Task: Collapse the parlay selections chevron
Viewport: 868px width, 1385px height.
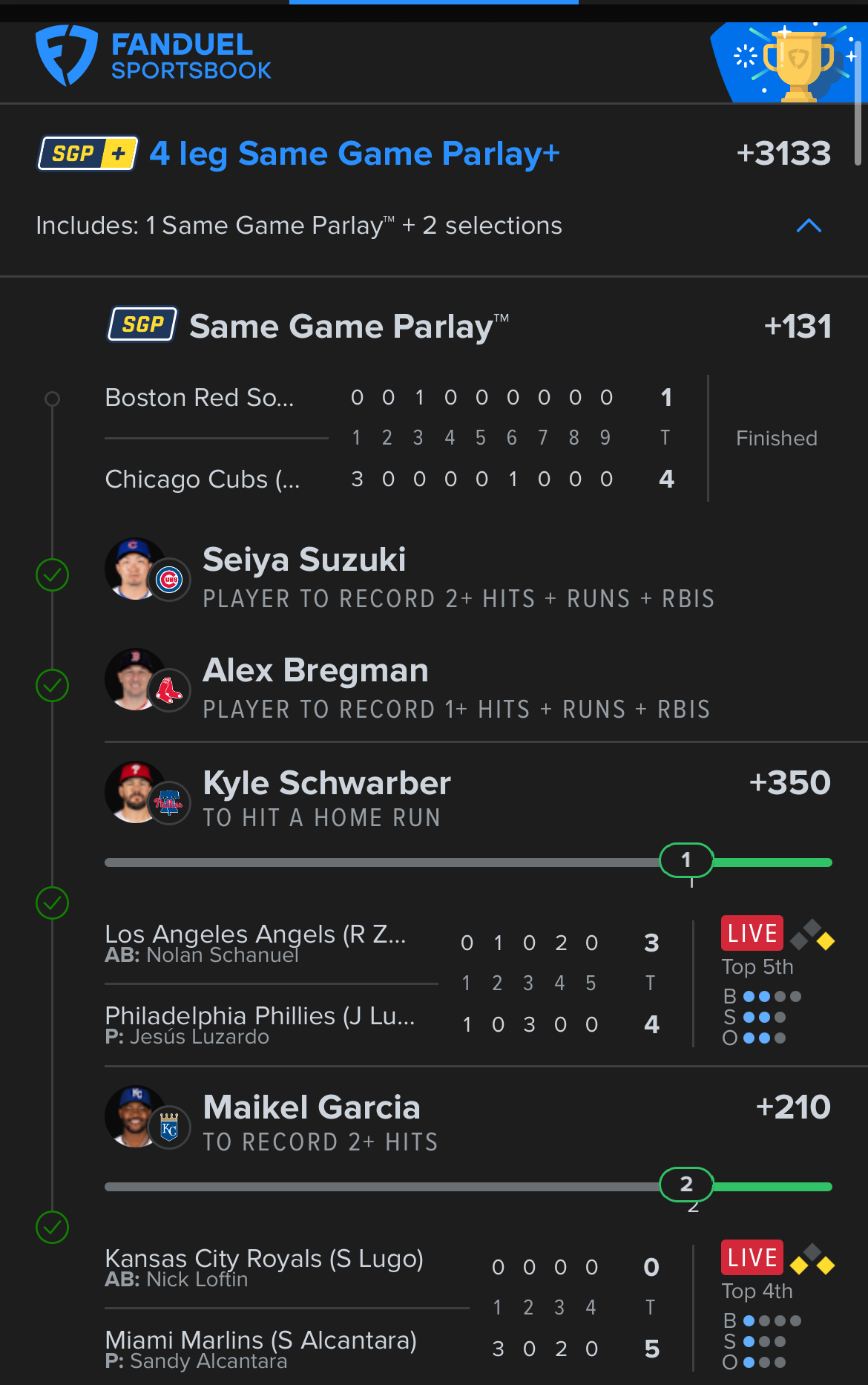Action: 809,226
